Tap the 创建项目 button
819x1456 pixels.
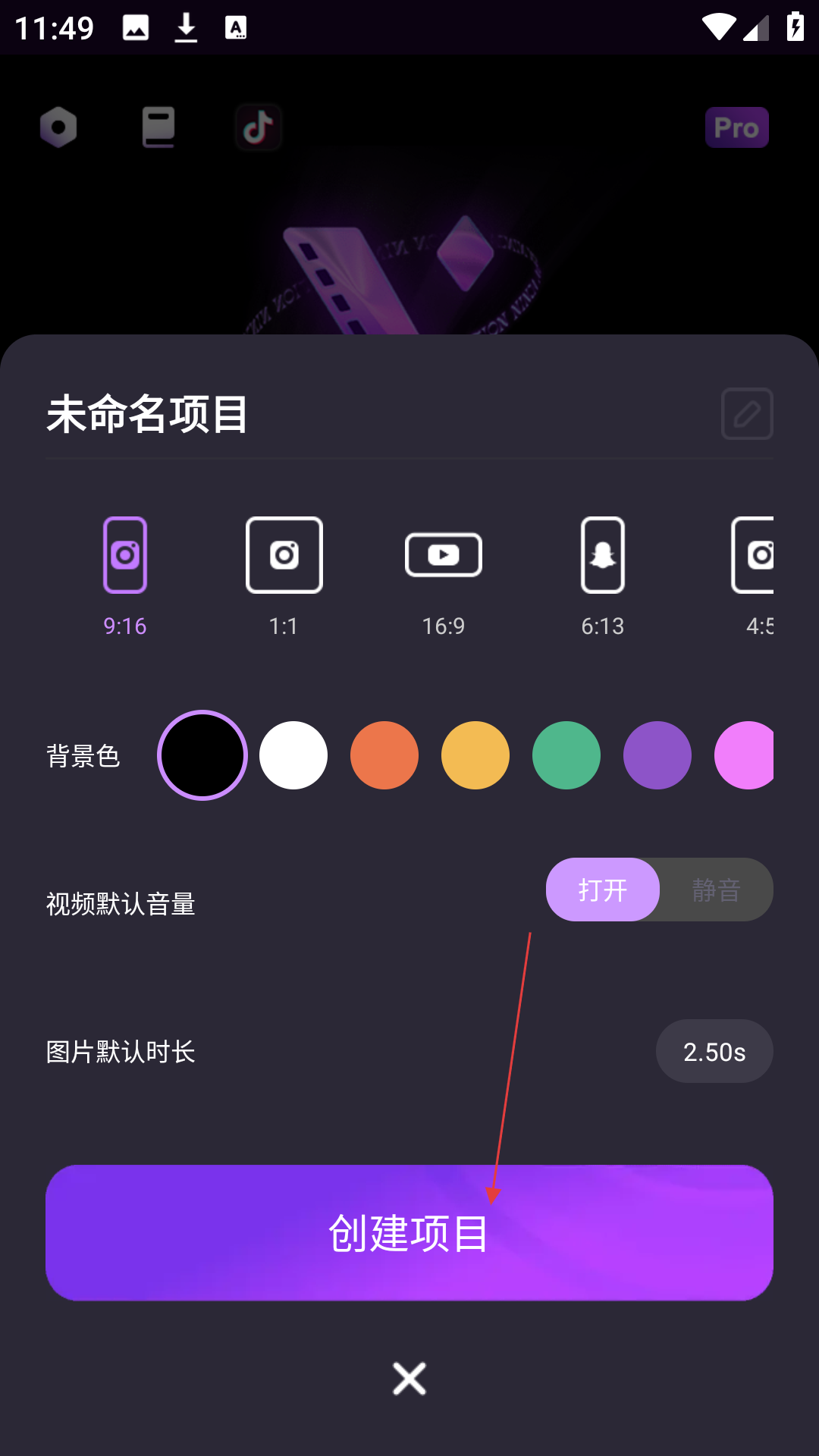point(409,1233)
